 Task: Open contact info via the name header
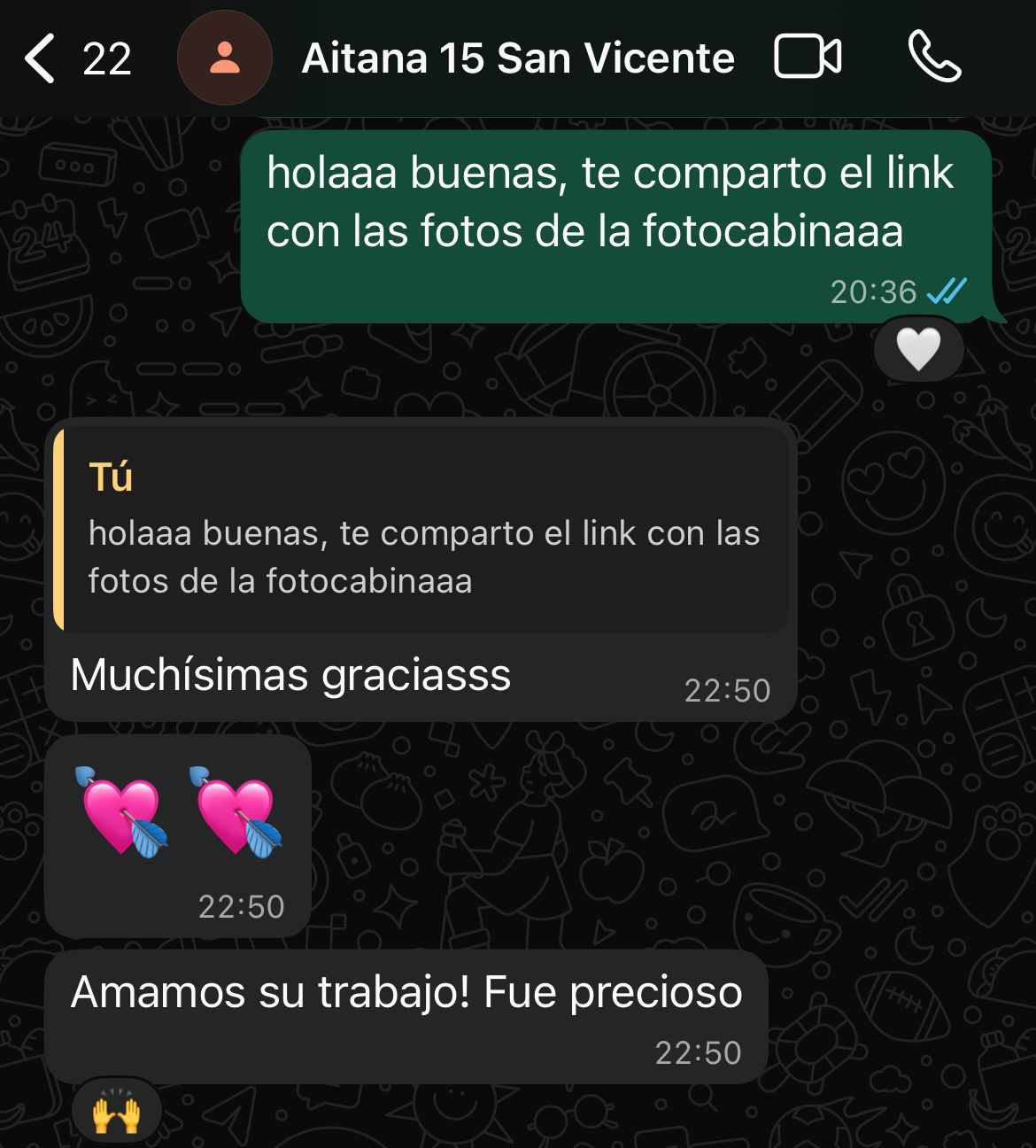[x=518, y=58]
